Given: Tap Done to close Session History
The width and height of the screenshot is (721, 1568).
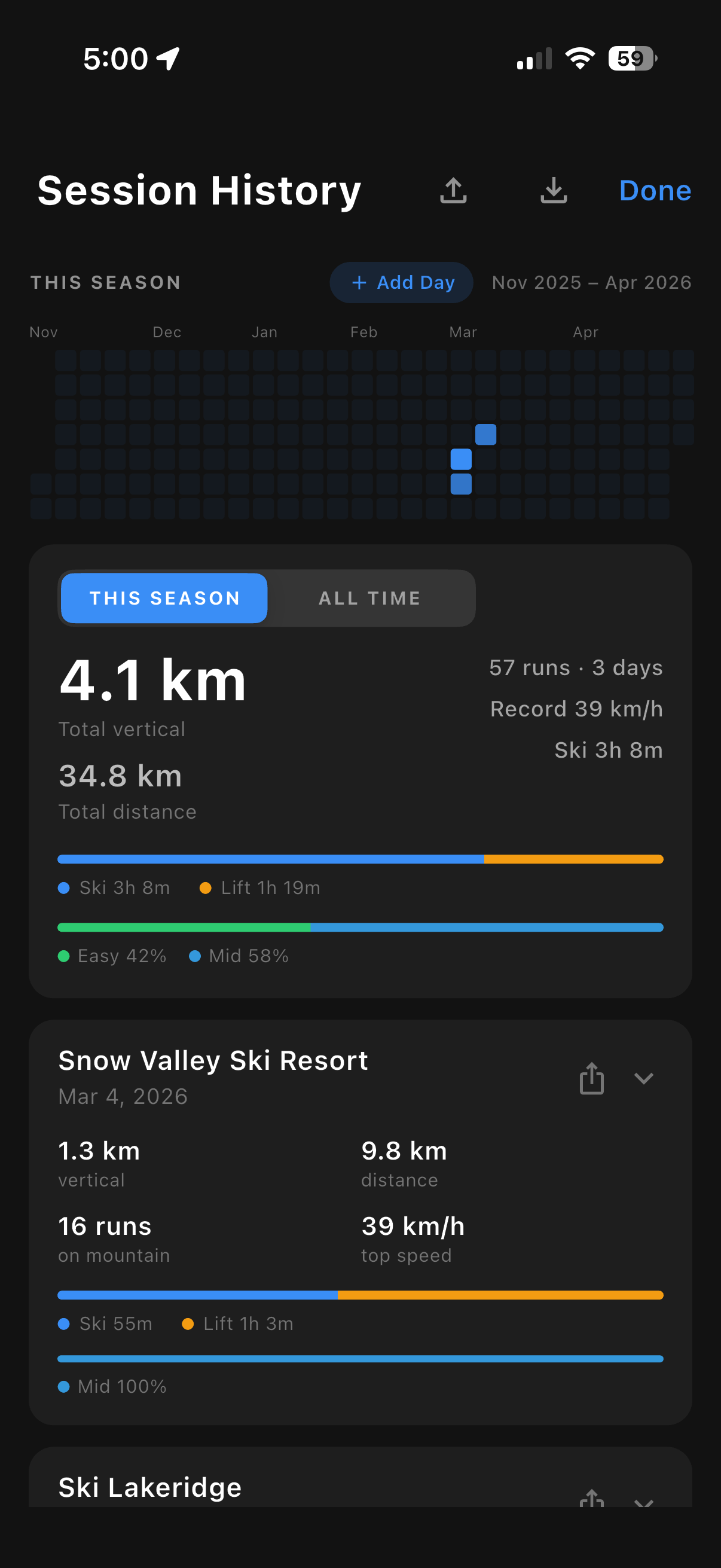Looking at the screenshot, I should [x=655, y=191].
